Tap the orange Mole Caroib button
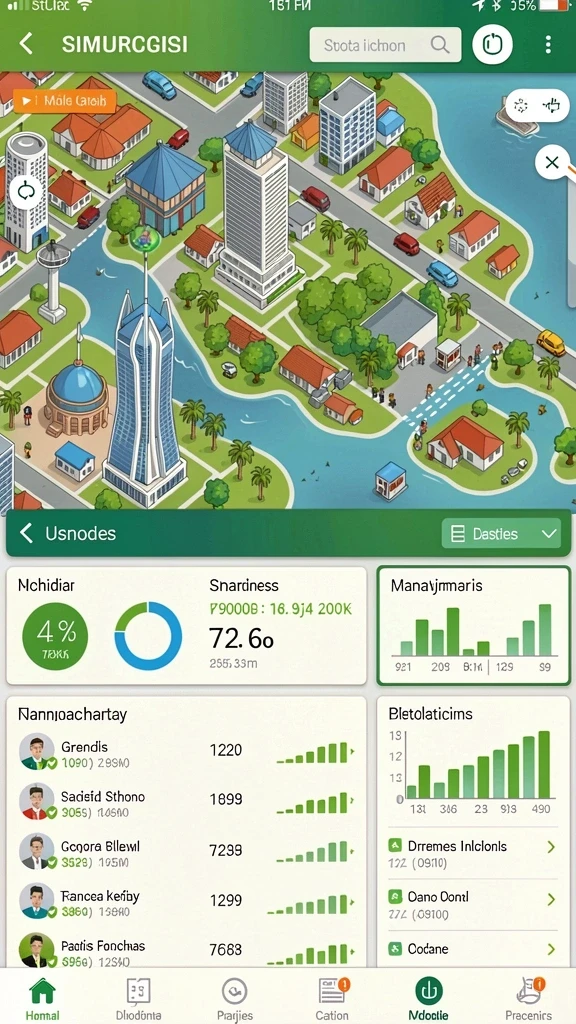Image resolution: width=576 pixels, height=1024 pixels. pyautogui.click(x=65, y=101)
